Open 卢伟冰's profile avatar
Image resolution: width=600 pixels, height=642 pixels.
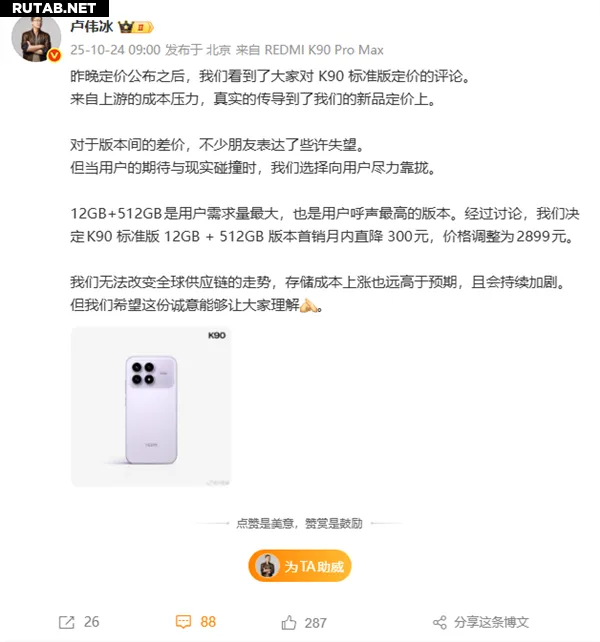[x=36, y=39]
